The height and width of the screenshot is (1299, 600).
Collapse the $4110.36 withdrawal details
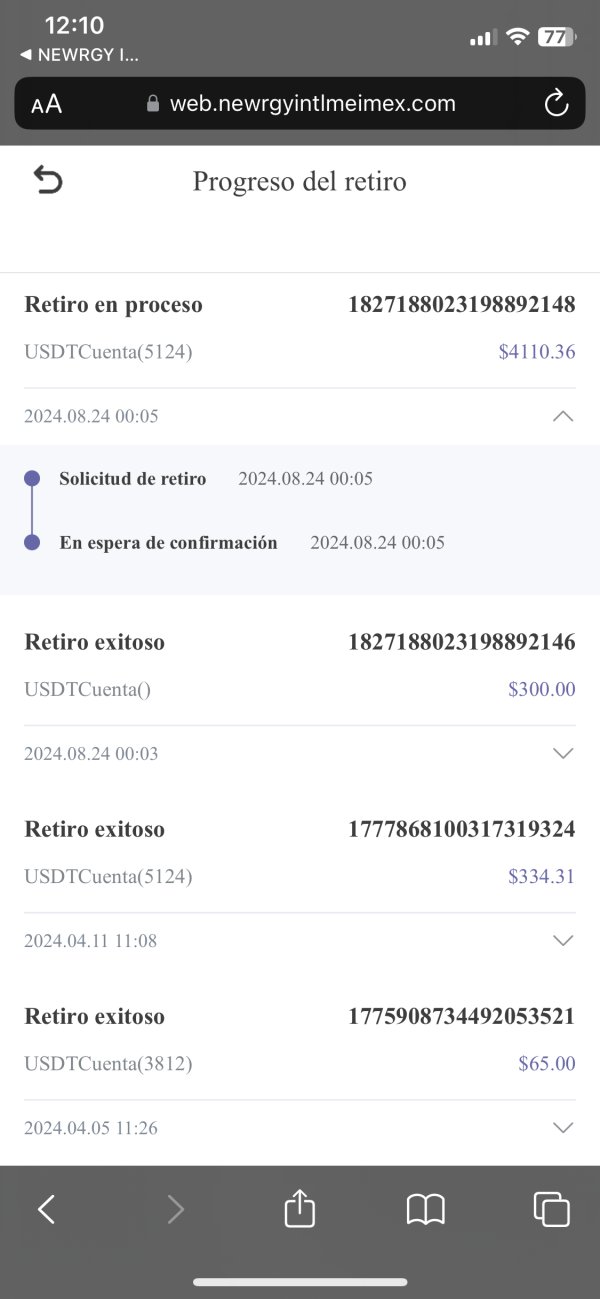point(563,416)
